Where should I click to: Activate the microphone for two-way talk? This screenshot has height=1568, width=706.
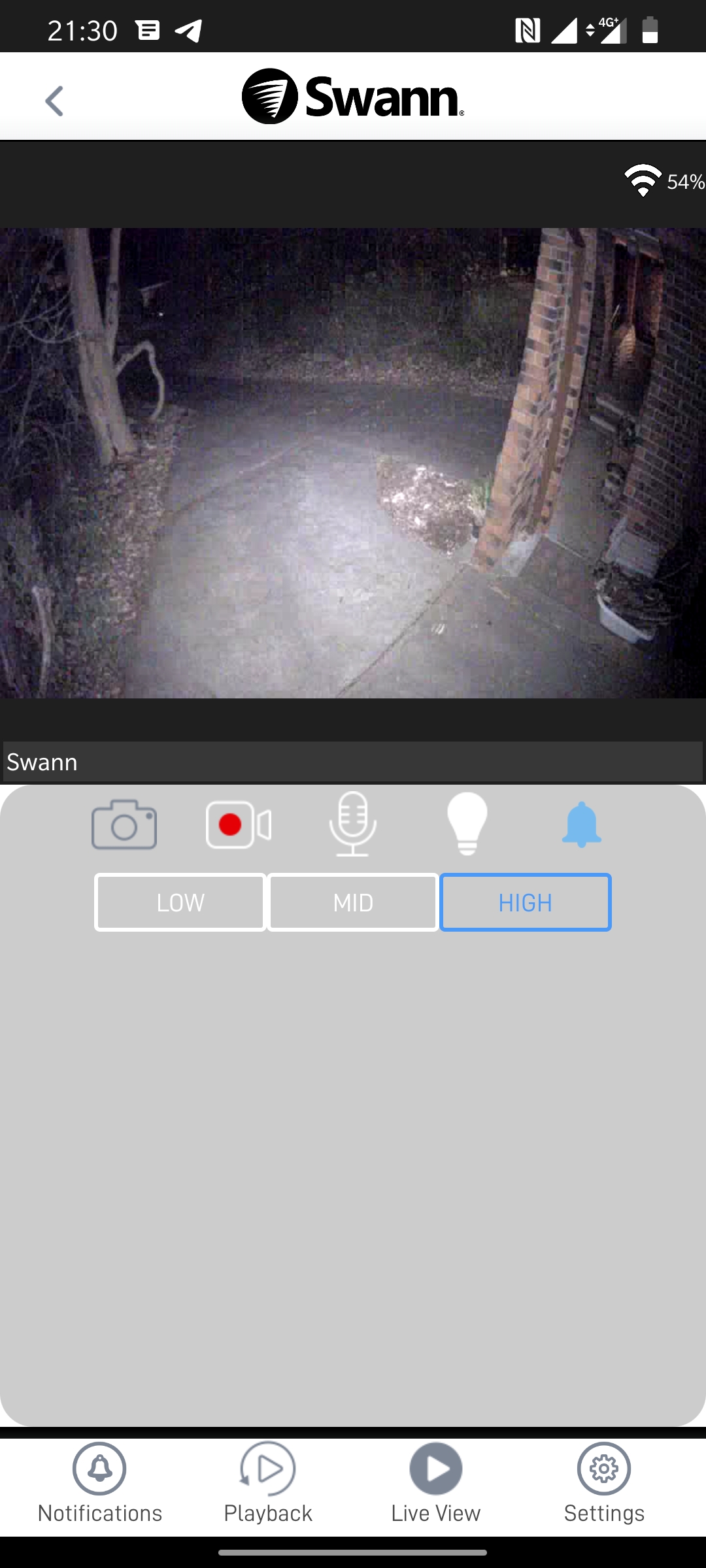[353, 824]
